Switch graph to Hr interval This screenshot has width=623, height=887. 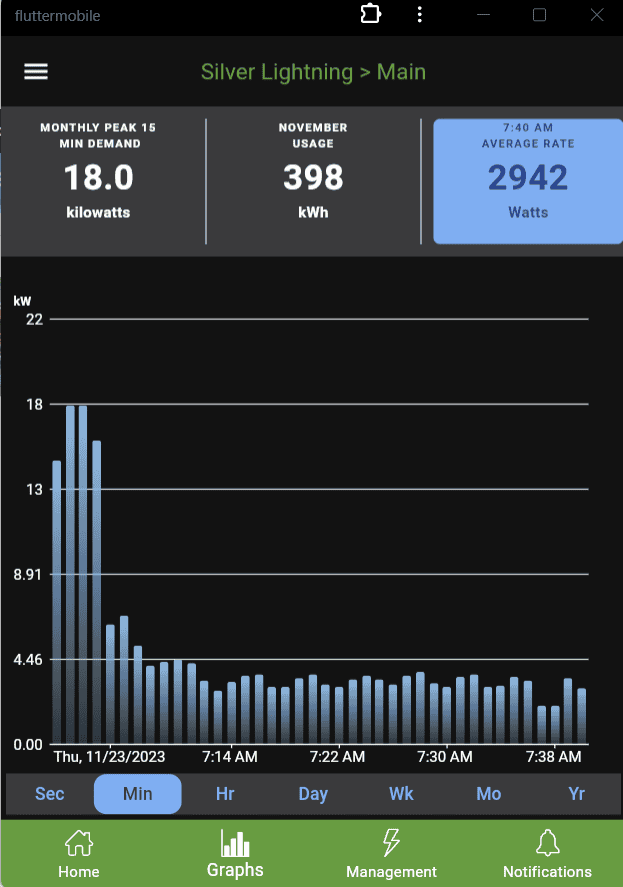click(225, 794)
